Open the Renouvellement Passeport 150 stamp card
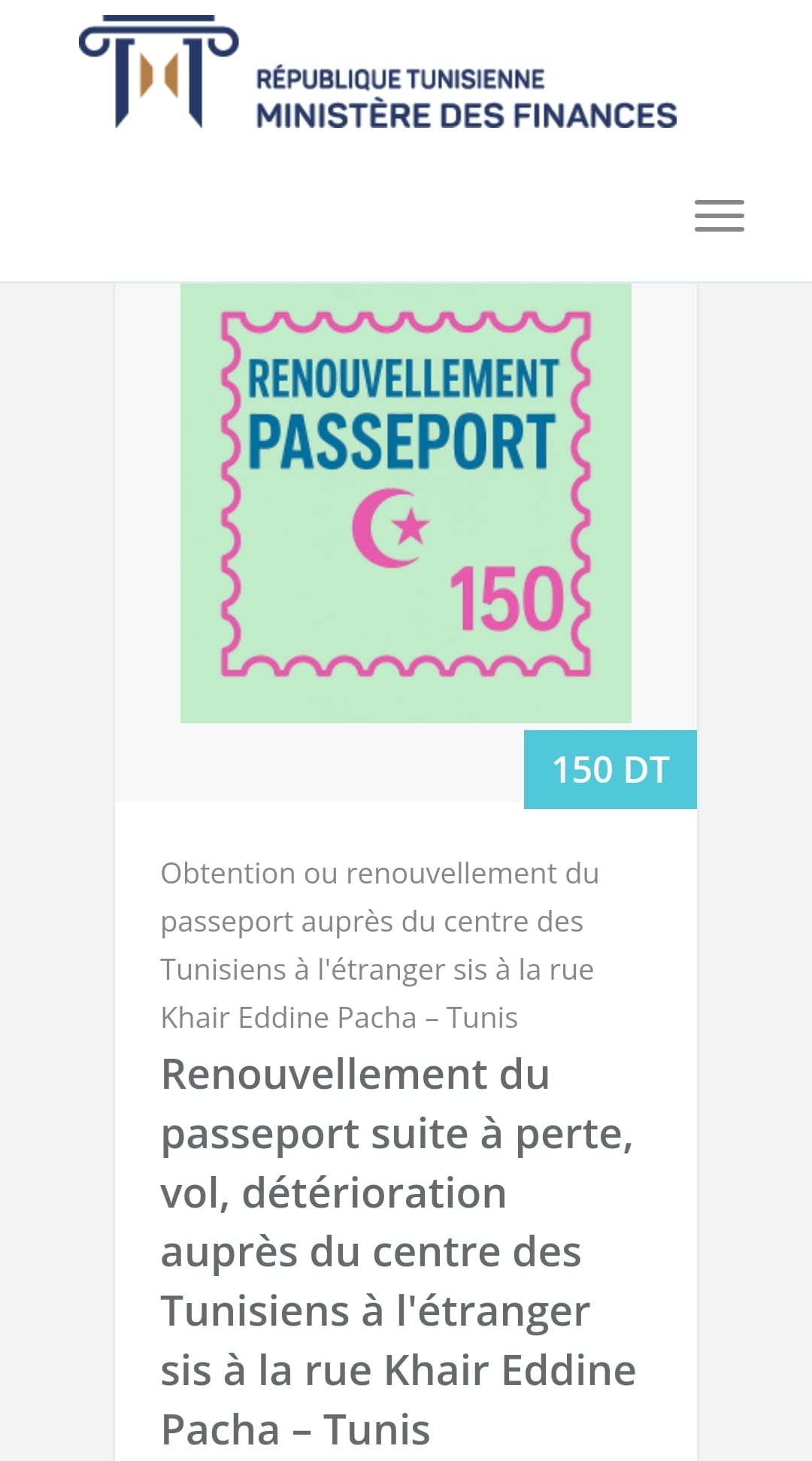The height and width of the screenshot is (1461, 812). tap(405, 502)
